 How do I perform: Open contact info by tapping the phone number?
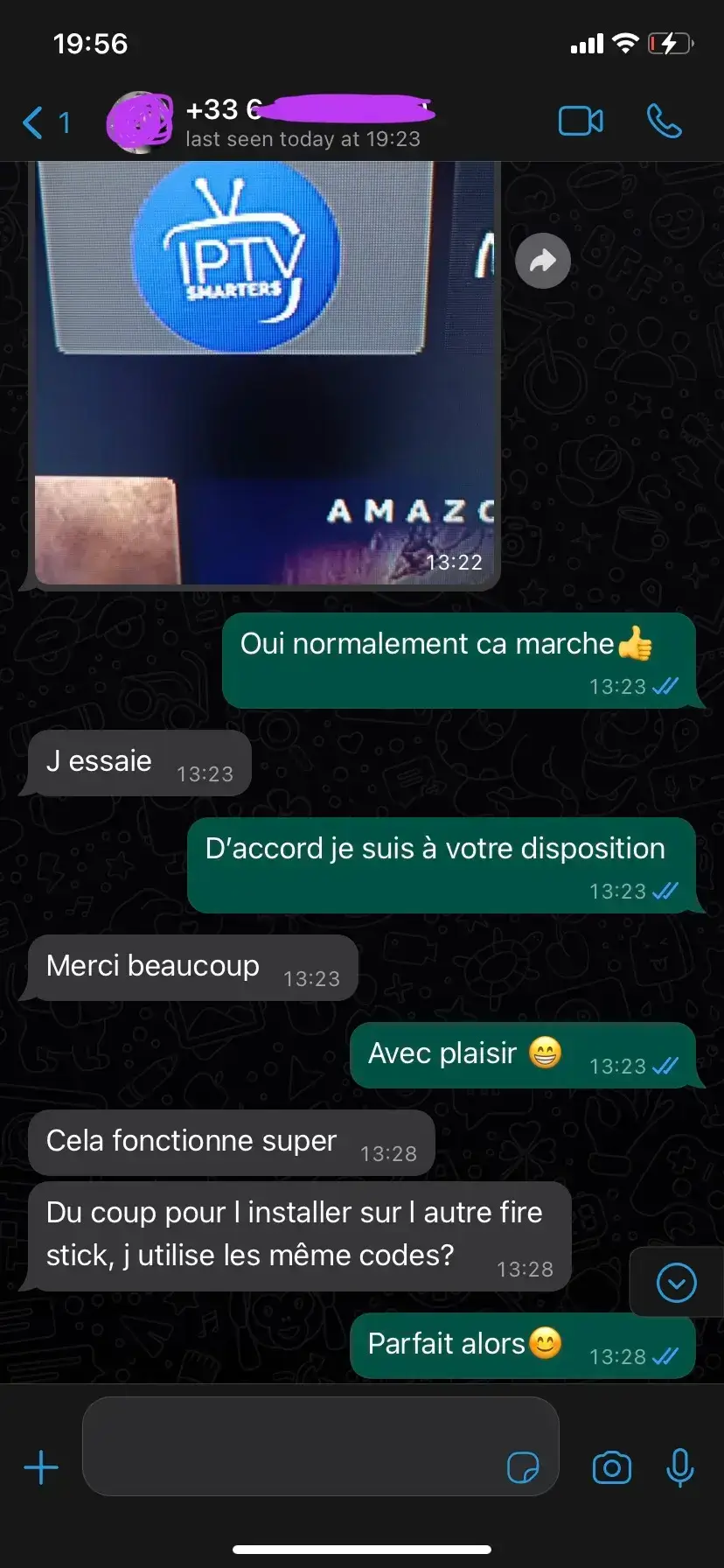click(262, 109)
